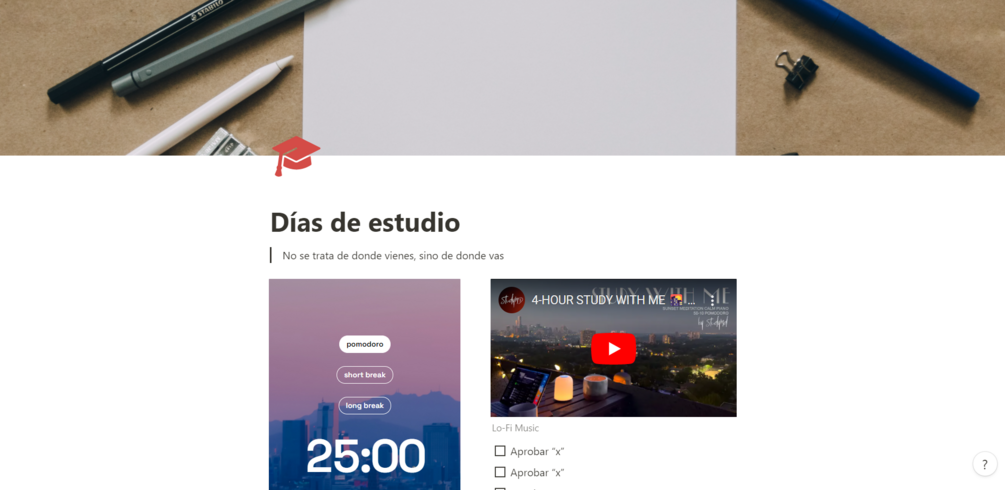Switch timer to long break
This screenshot has height=490, width=1005.
pos(364,406)
